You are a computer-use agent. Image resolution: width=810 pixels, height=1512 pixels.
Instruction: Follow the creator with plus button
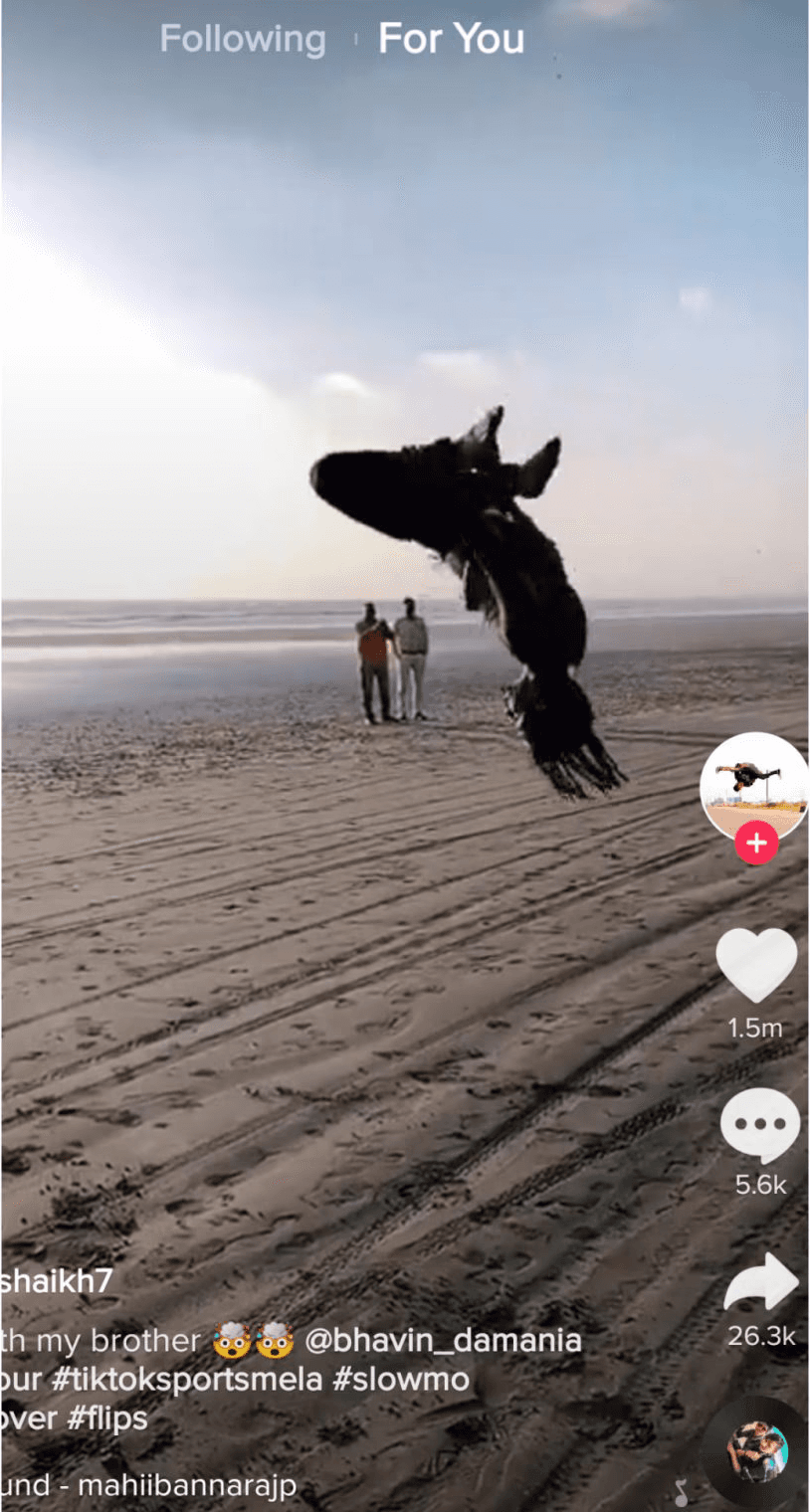point(756,844)
